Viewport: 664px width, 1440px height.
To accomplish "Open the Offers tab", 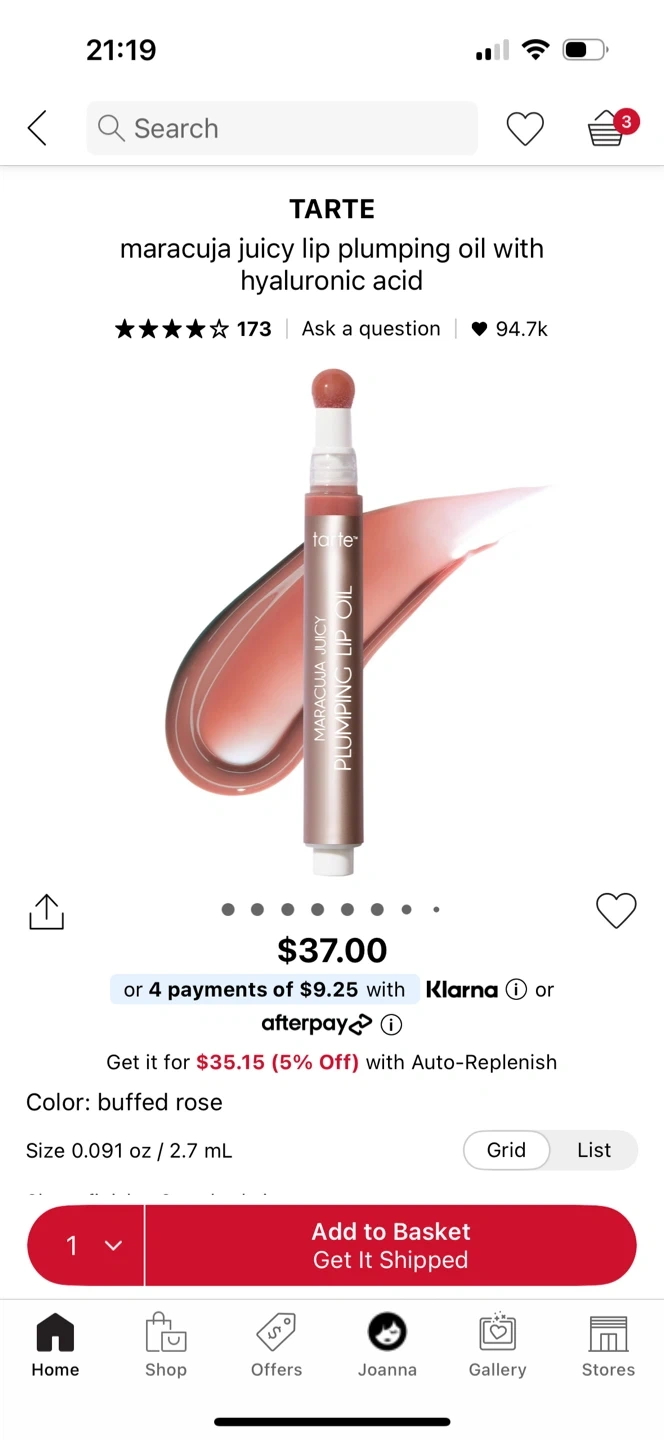I will pos(277,1346).
